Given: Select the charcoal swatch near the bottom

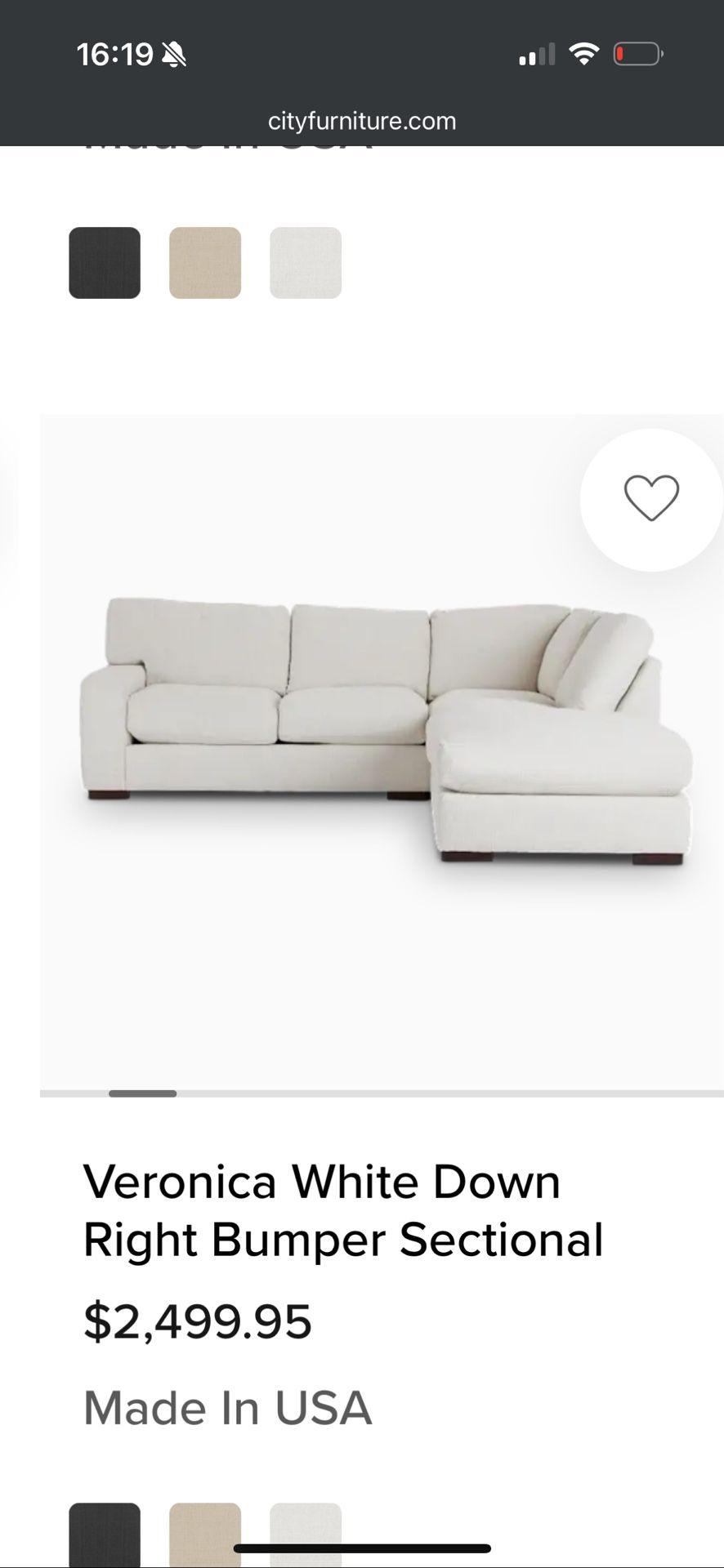Looking at the screenshot, I should 104,1535.
